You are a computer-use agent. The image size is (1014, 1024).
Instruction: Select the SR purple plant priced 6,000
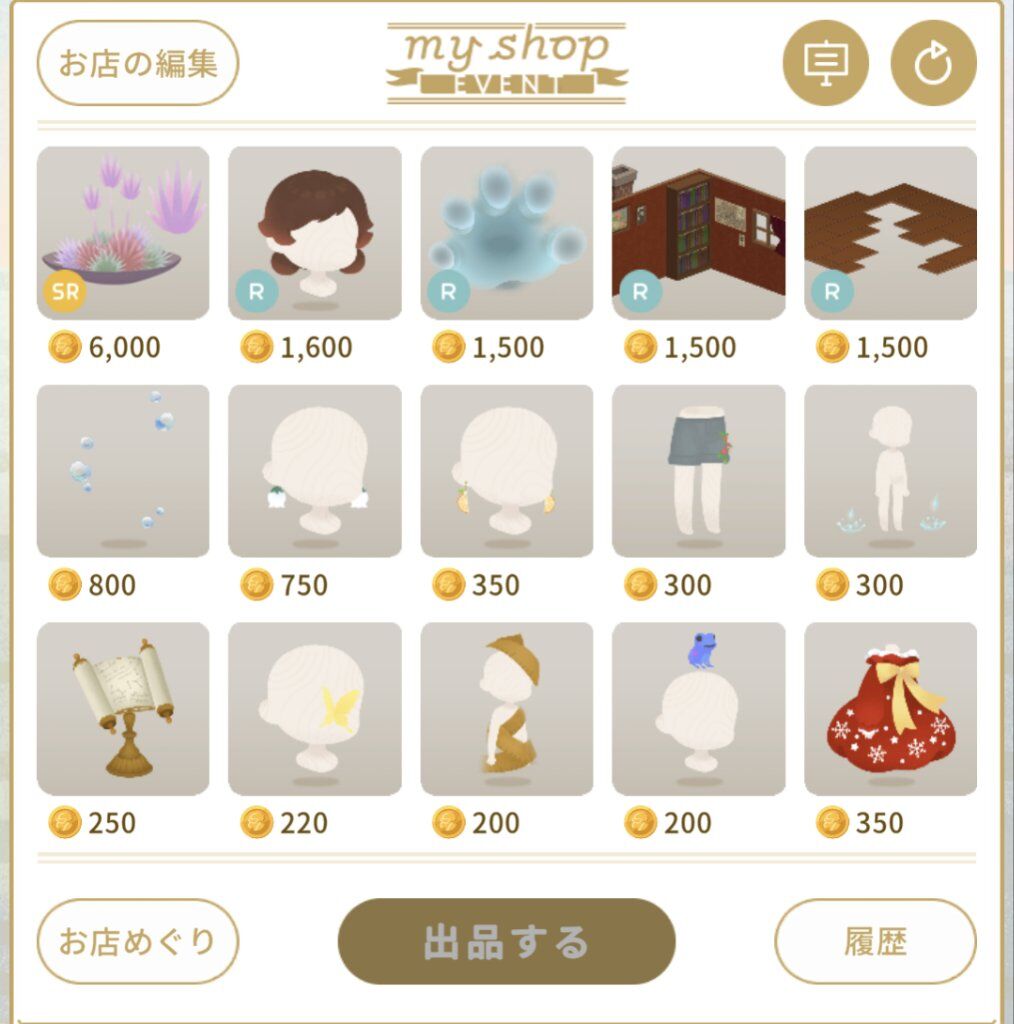click(x=123, y=233)
